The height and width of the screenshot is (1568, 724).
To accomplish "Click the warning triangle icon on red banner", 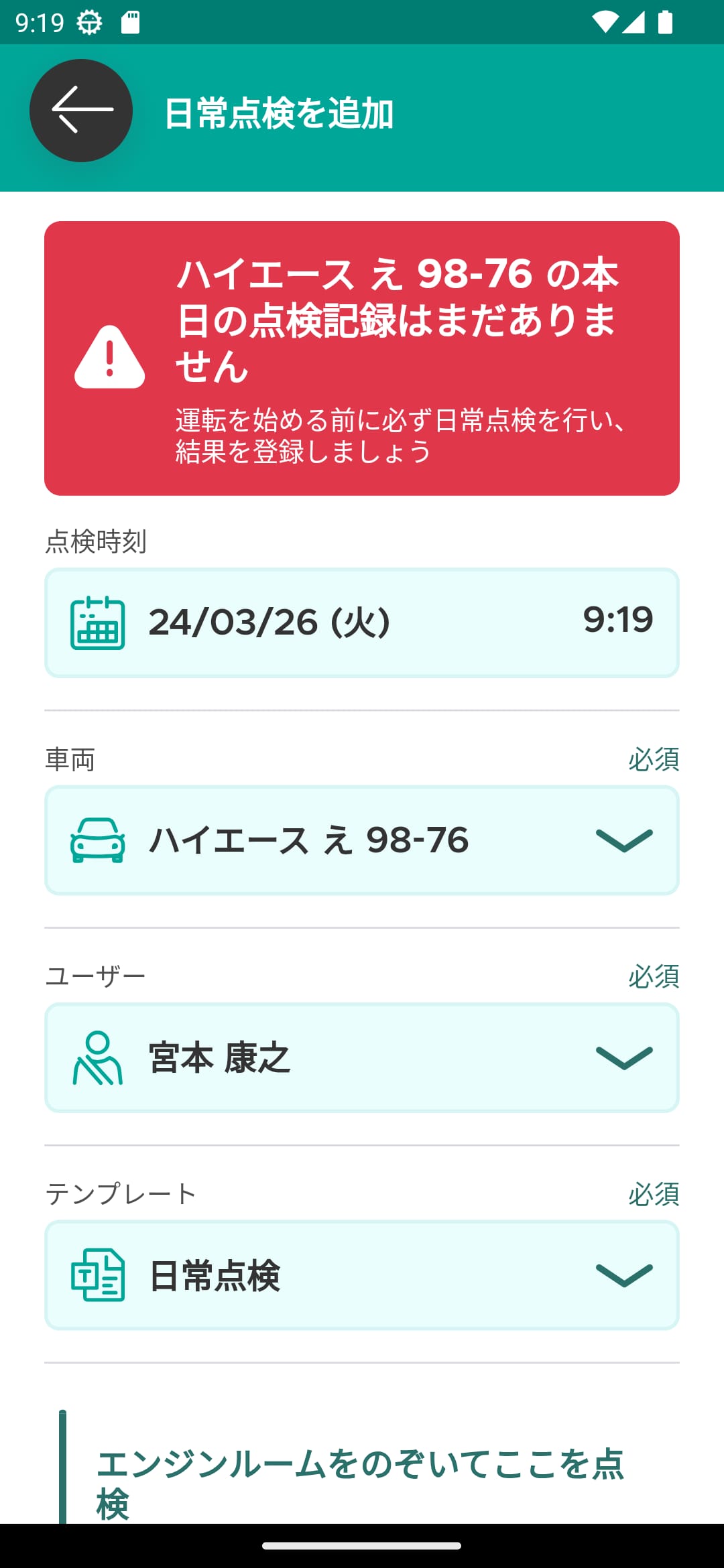I will coord(109,357).
